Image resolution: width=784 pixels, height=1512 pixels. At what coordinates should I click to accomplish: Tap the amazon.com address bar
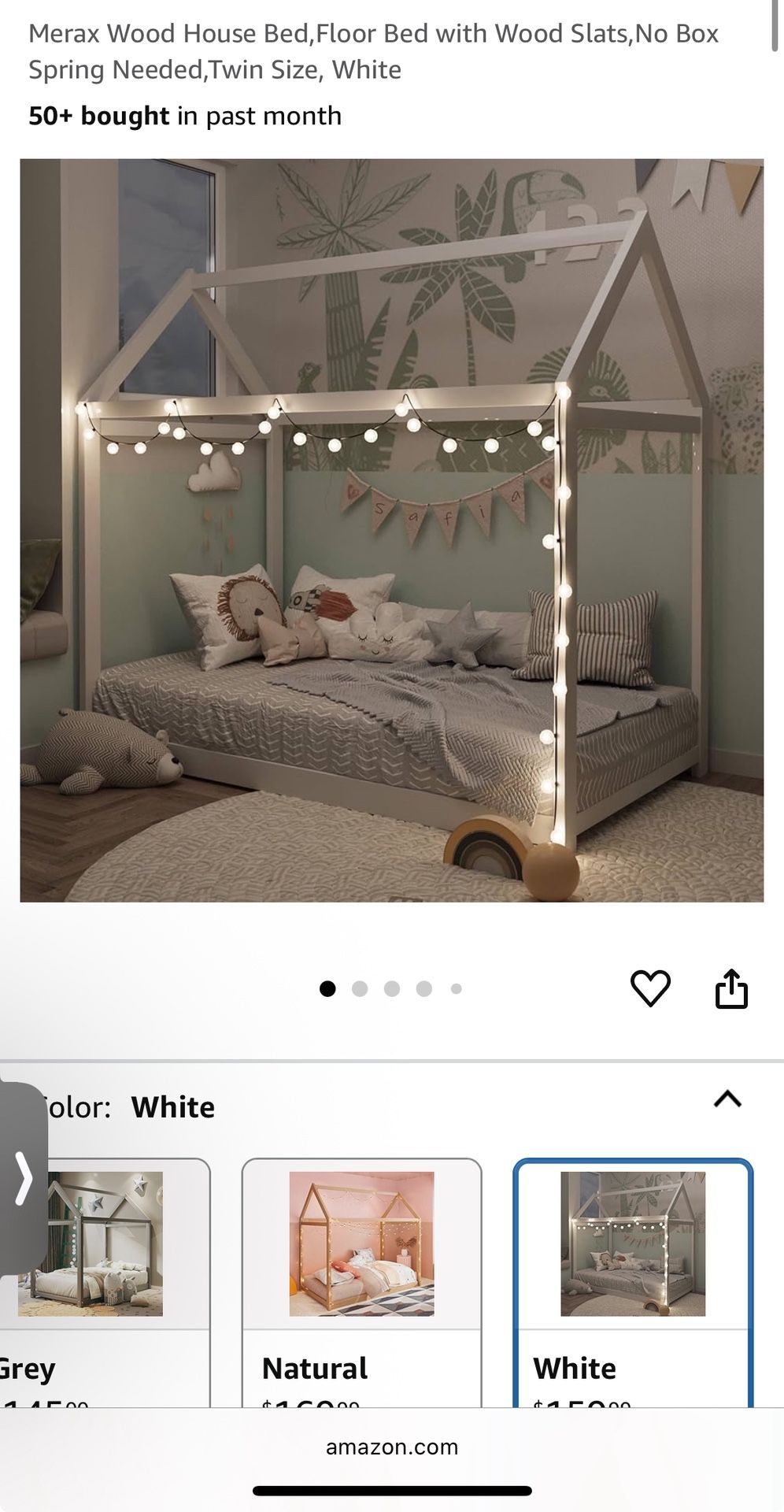(x=392, y=1447)
